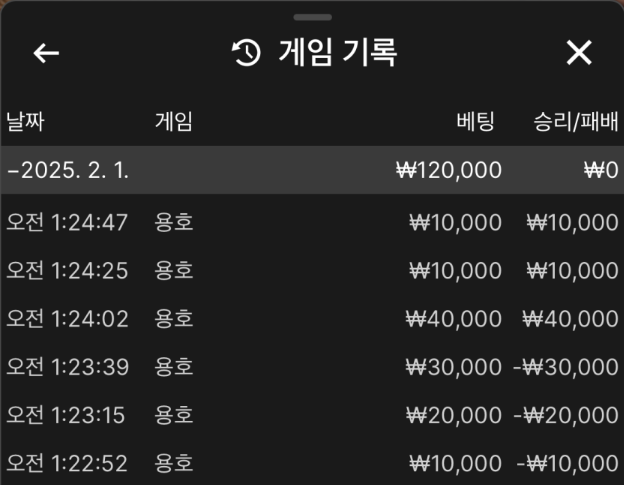
Task: Close the game history panel
Action: click(579, 53)
